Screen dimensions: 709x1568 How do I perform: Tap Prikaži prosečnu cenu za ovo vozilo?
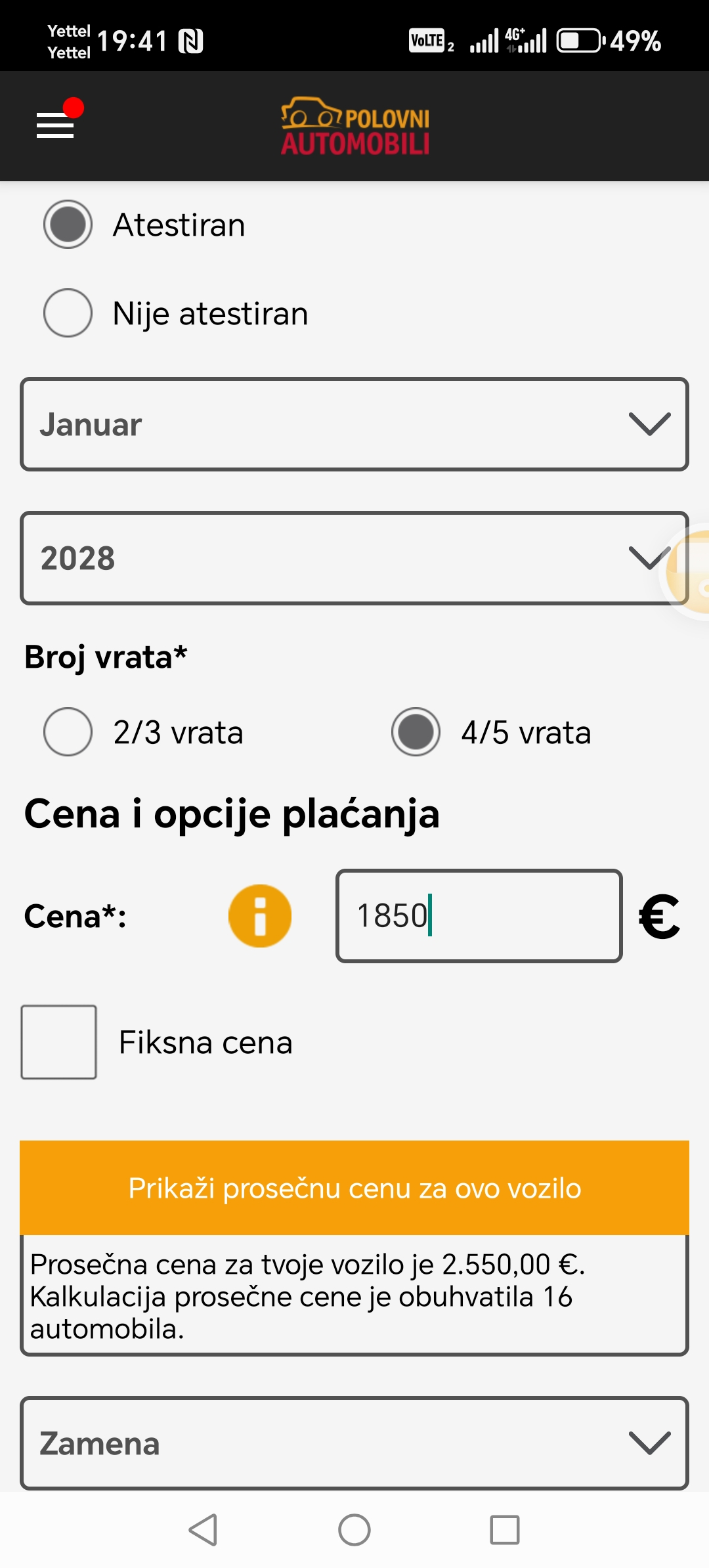(354, 1188)
